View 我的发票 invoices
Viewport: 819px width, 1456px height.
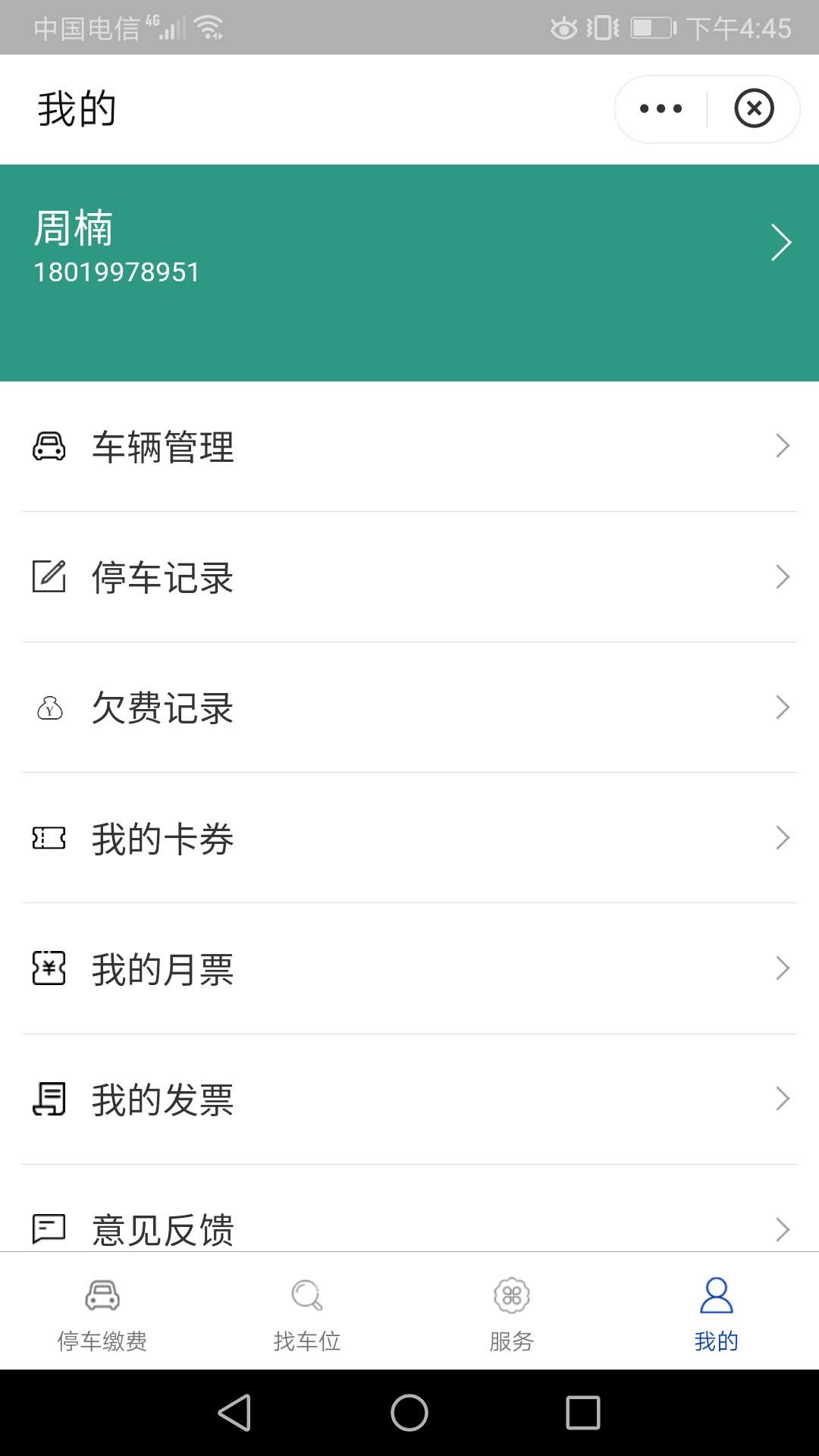(409, 1099)
